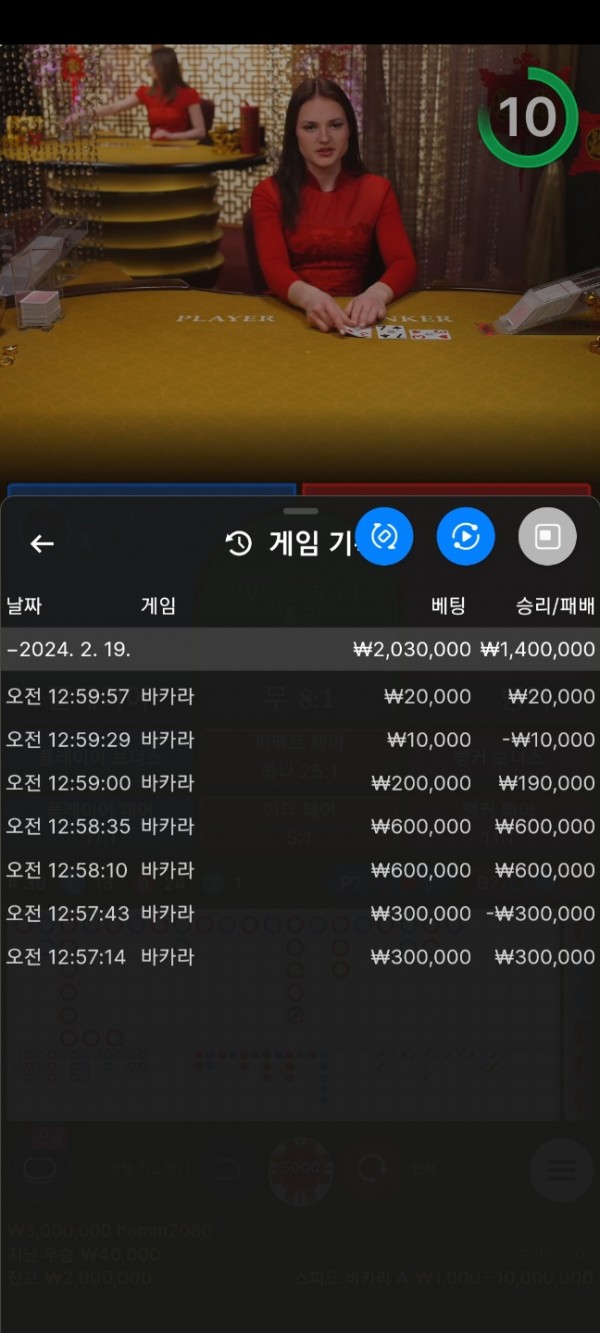Collapse the 2024. 2. 19. date group

[300, 649]
